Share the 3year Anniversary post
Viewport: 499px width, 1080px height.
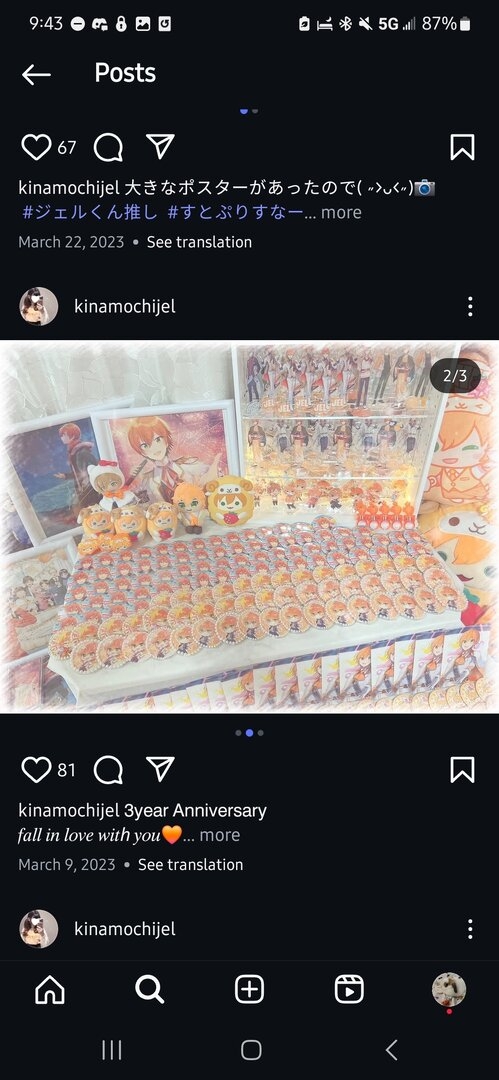160,769
